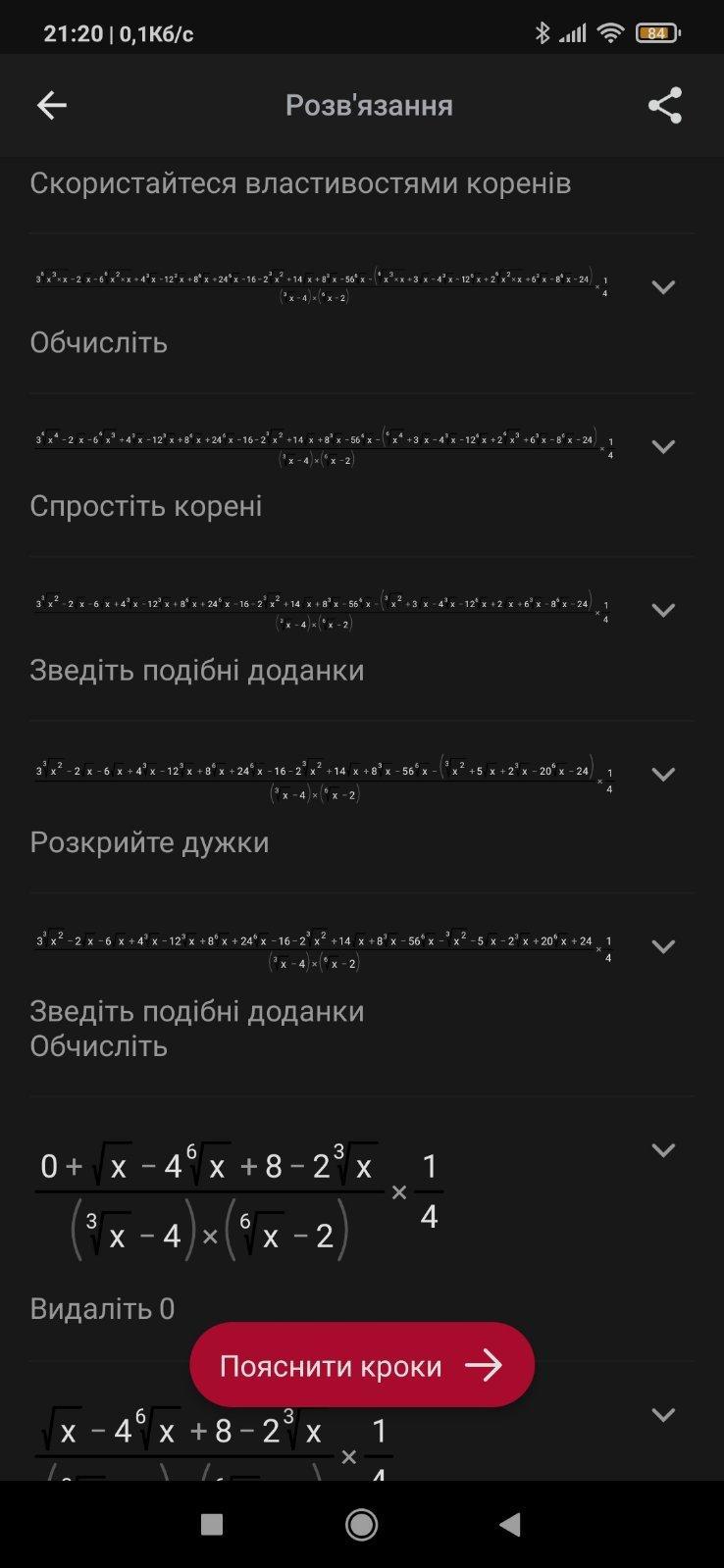The height and width of the screenshot is (1568, 724).
Task: Tap the system back triangle
Action: coord(510,1524)
